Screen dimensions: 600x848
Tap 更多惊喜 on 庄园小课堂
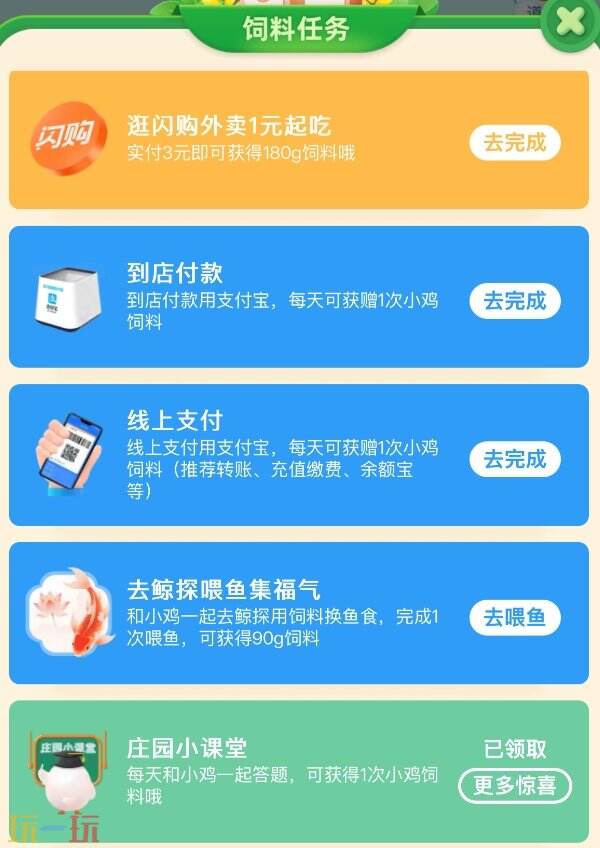[x=514, y=785]
